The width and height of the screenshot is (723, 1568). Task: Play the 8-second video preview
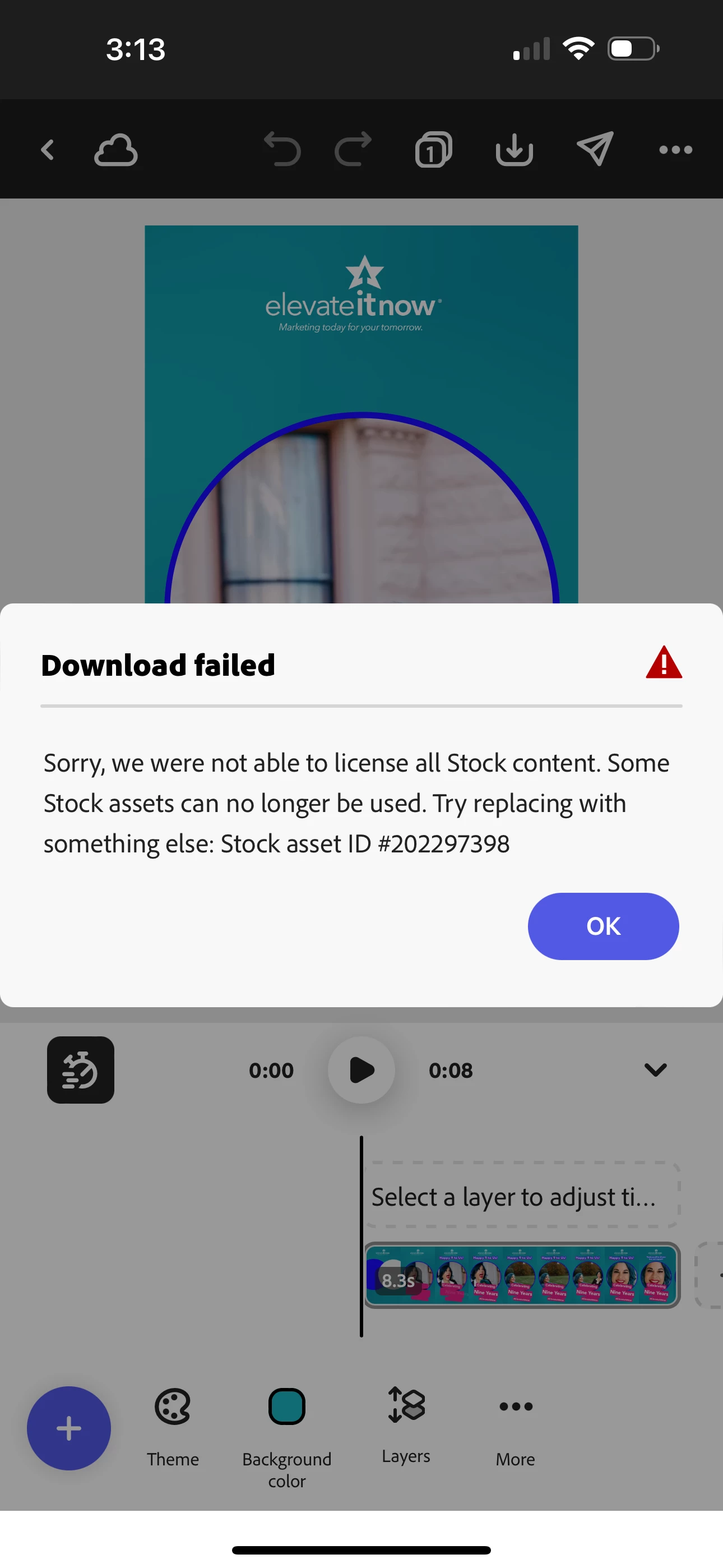click(x=361, y=1069)
